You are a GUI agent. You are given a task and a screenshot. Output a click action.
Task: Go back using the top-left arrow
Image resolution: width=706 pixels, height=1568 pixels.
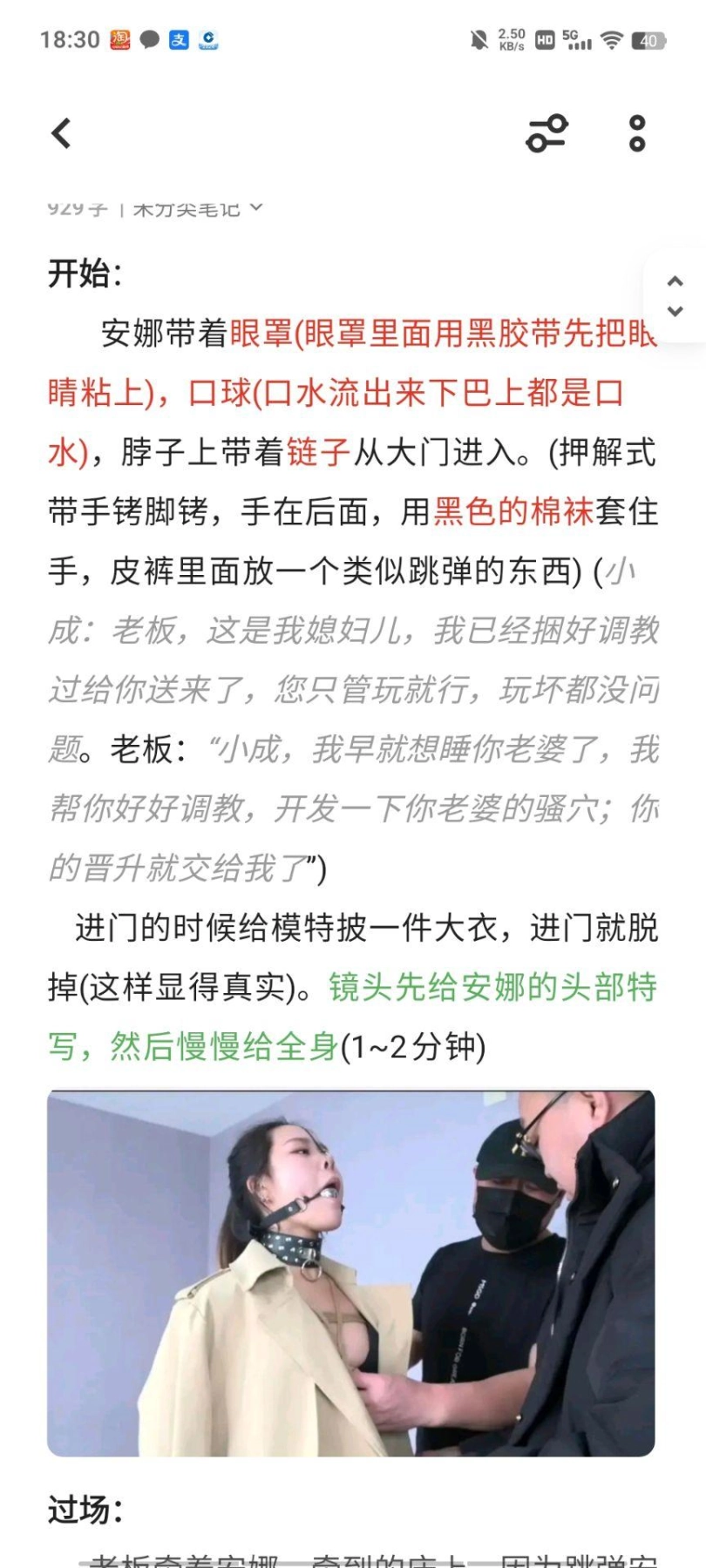point(61,133)
